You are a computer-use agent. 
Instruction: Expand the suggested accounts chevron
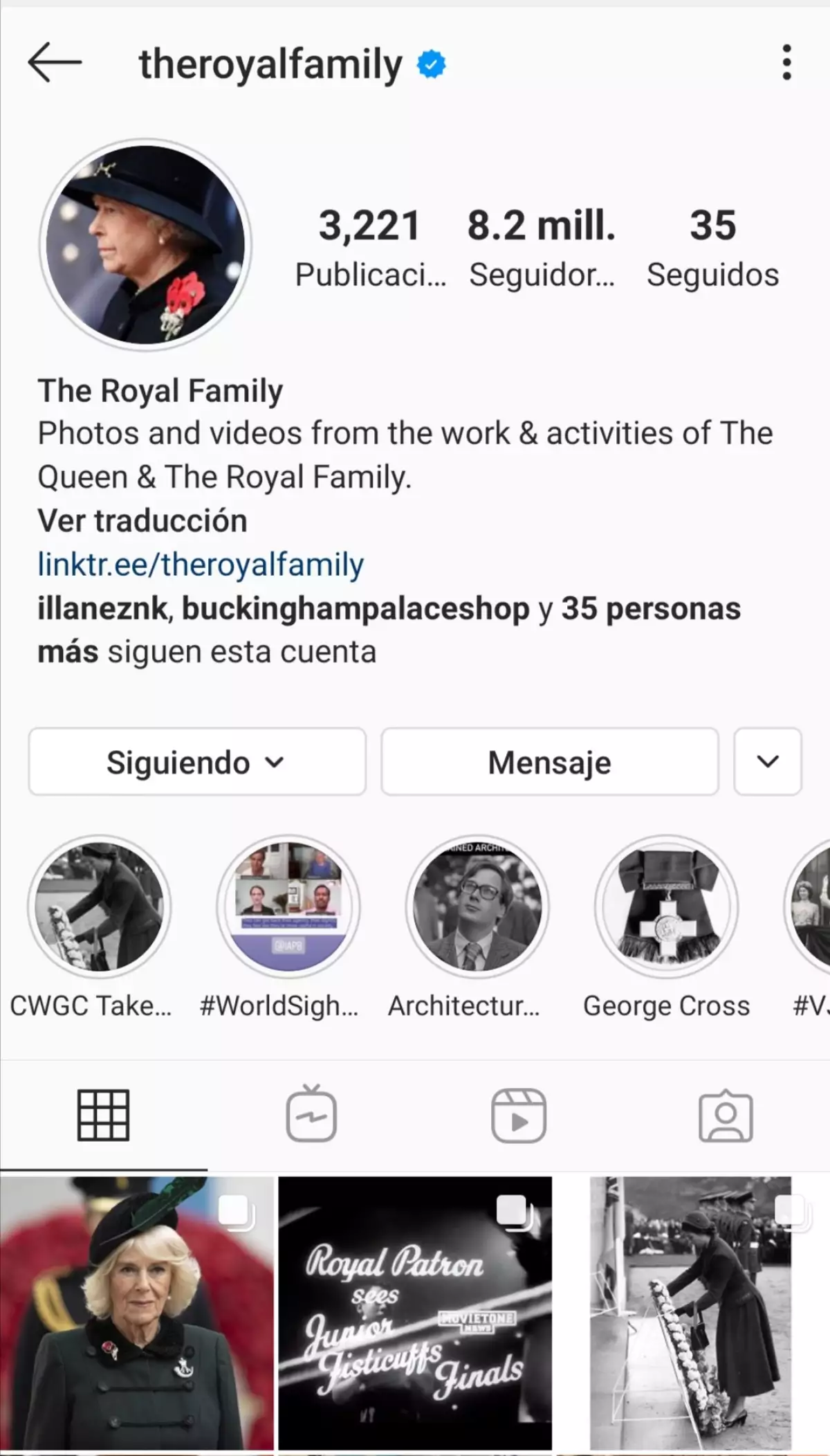(767, 762)
